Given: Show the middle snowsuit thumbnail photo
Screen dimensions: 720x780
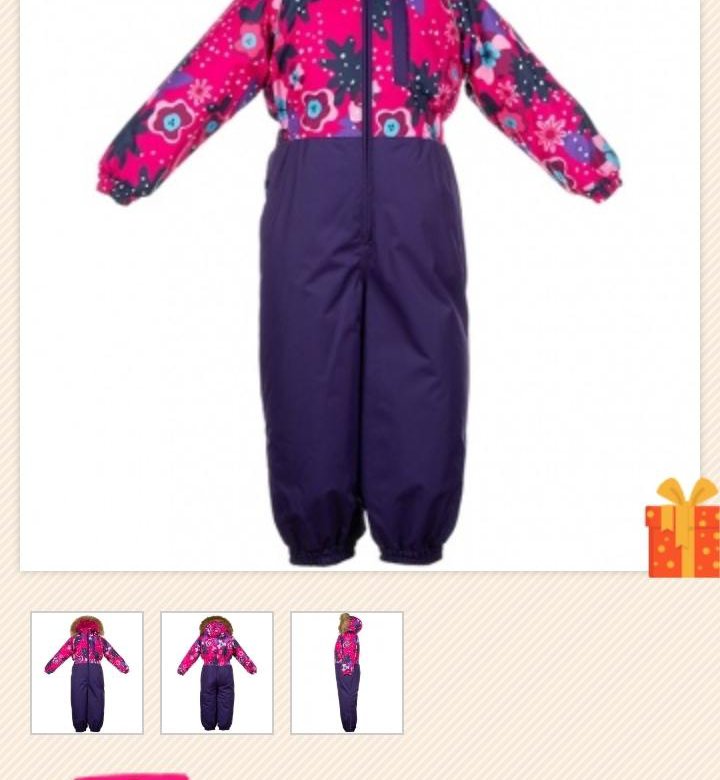Looking at the screenshot, I should point(217,673).
